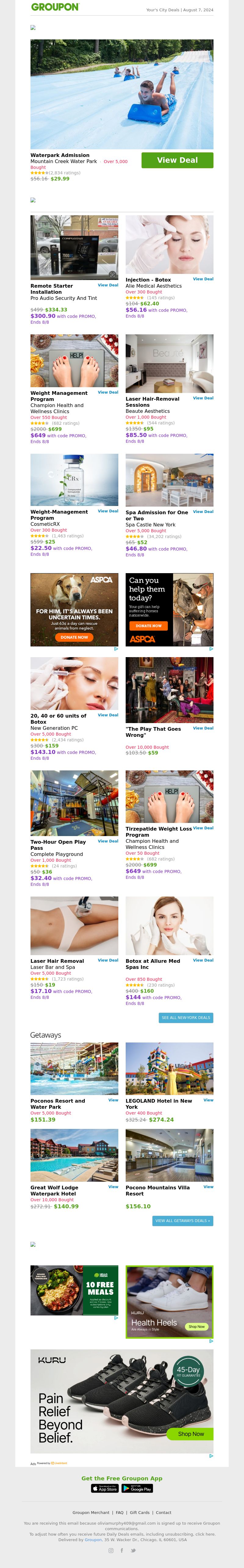Open Laser Hair-Removal Sessions View Deal link
The height and width of the screenshot is (1568, 244).
coord(203,398)
